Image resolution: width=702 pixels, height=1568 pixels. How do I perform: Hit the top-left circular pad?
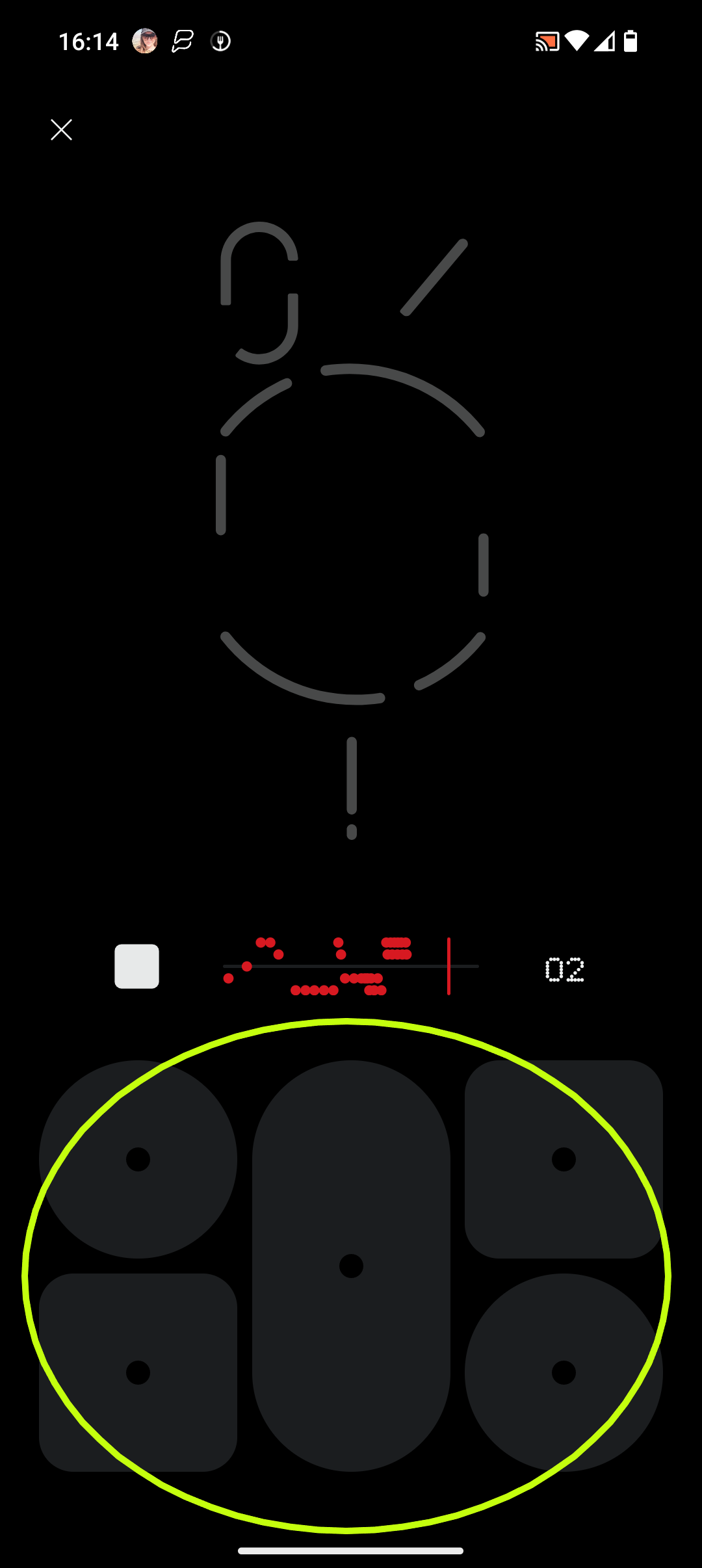[138, 1159]
